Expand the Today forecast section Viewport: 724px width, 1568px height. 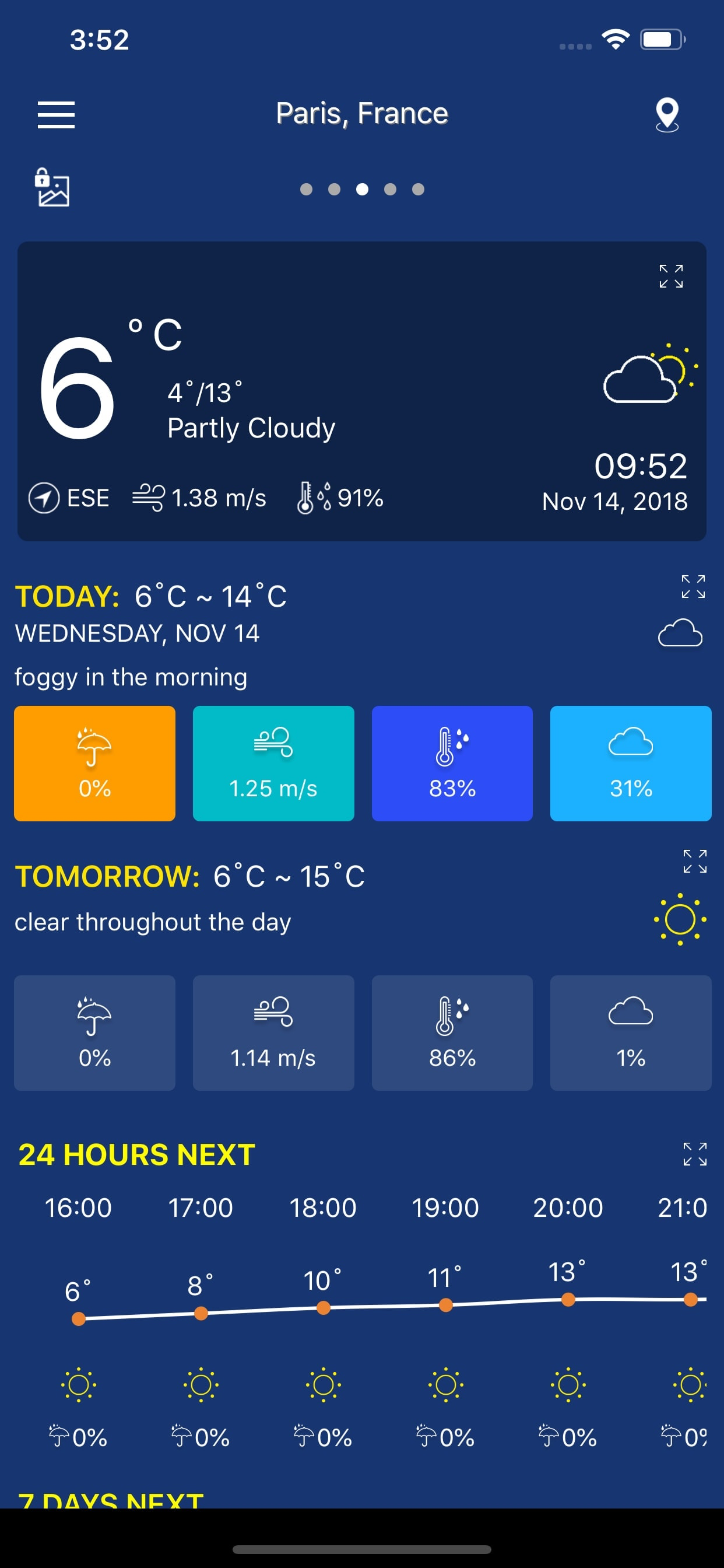click(x=693, y=586)
